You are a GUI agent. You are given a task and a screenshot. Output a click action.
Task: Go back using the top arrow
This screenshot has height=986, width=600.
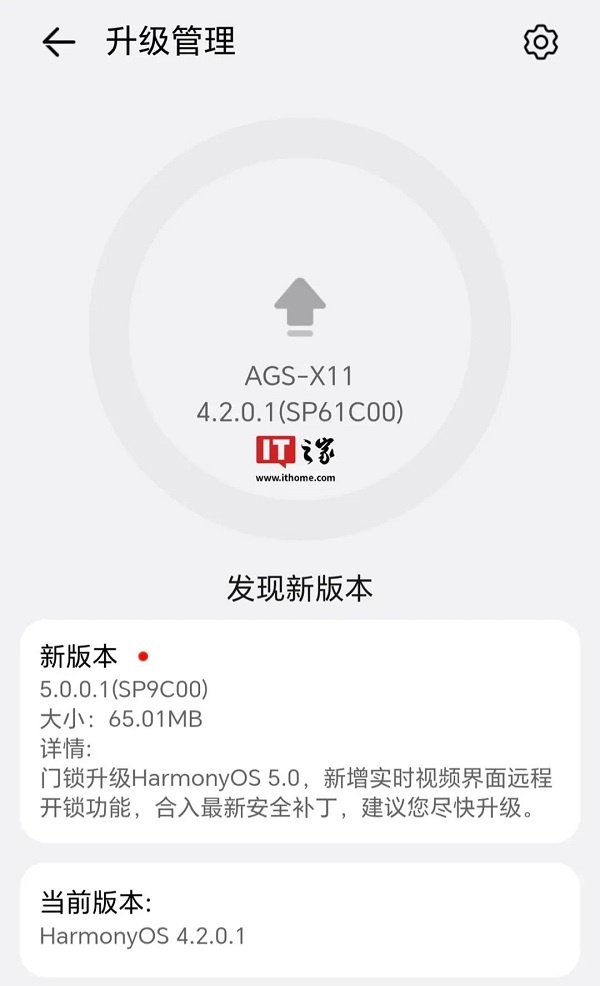[x=59, y=42]
